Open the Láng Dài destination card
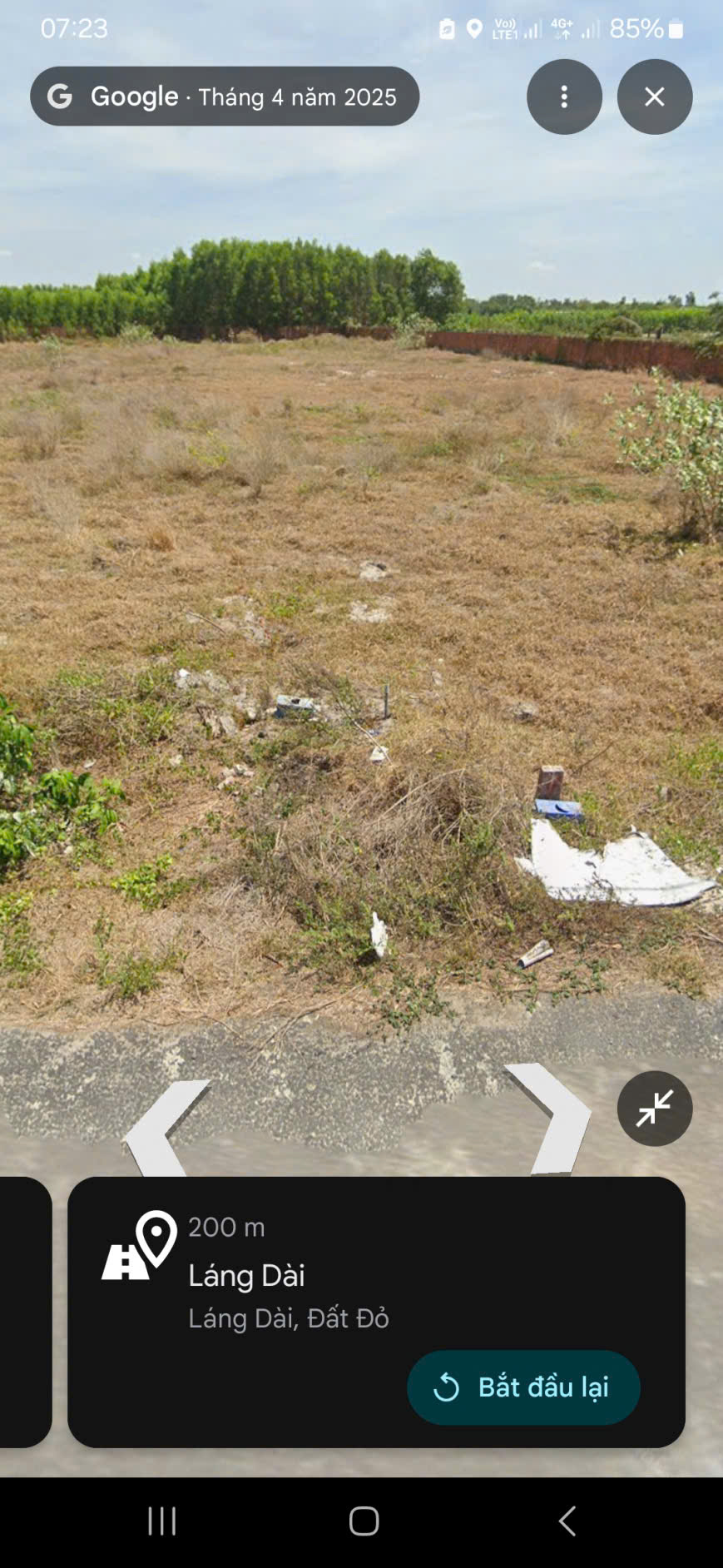Image resolution: width=723 pixels, height=1568 pixels. tap(333, 1273)
